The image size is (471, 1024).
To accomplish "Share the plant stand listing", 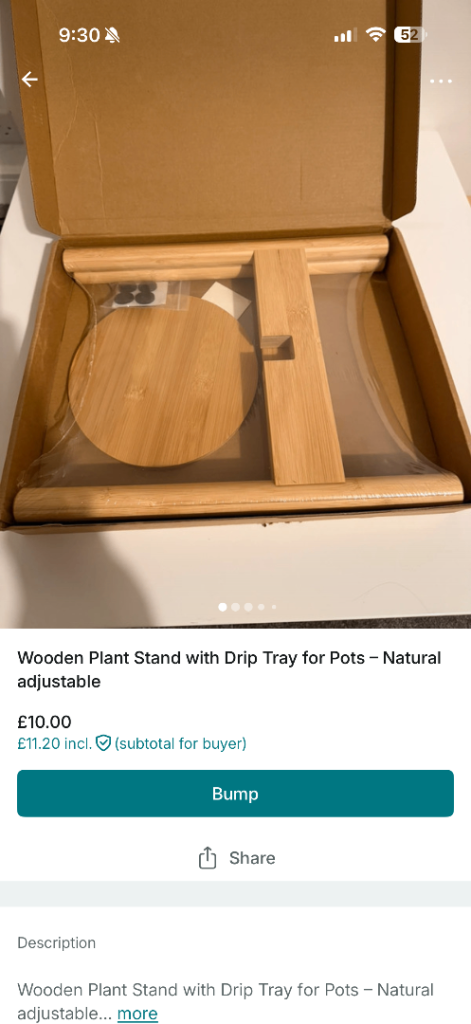I will coord(236,857).
